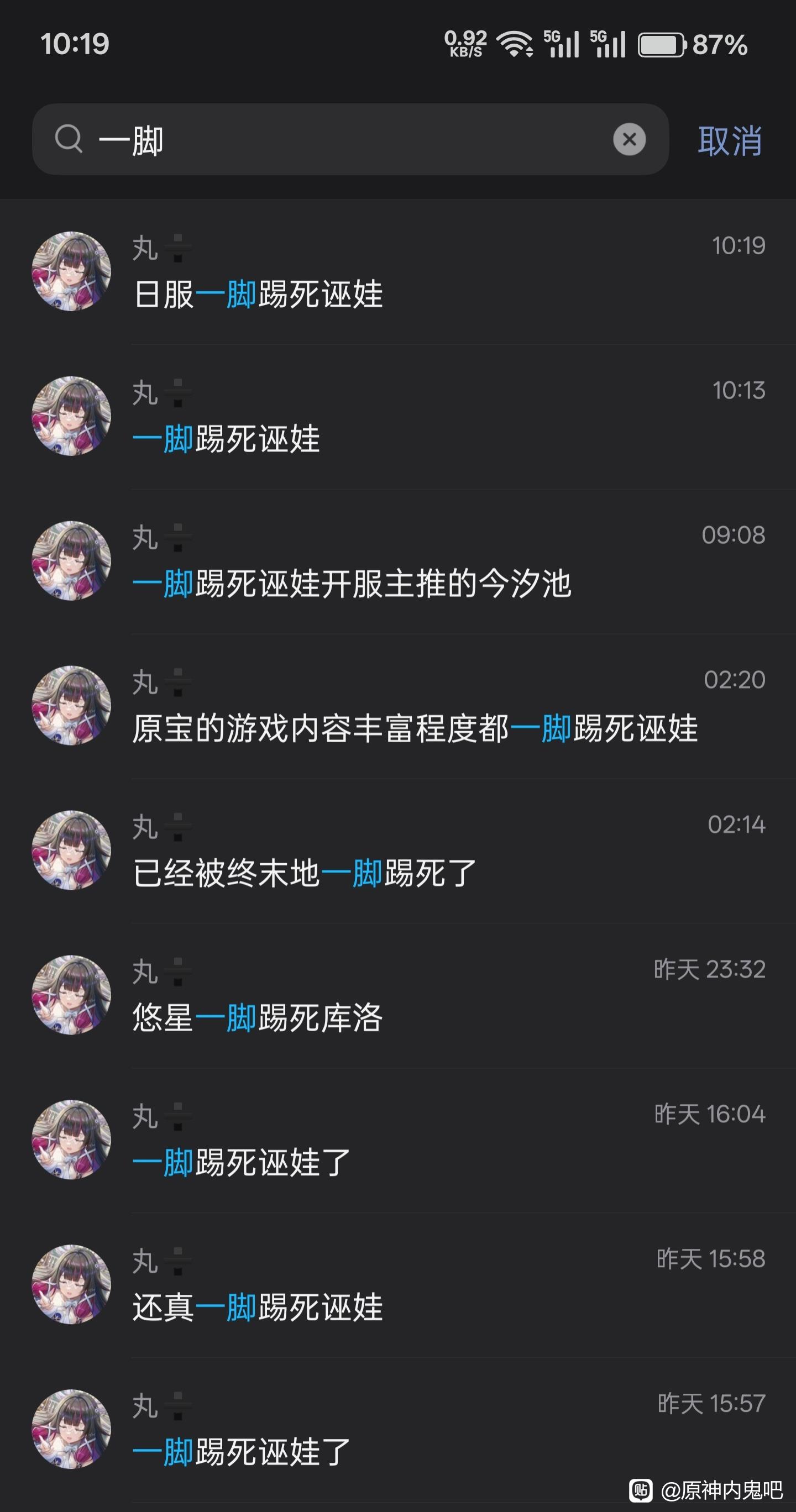Image resolution: width=796 pixels, height=1512 pixels.
Task: Jump to the message 悠星一脚踢死库洛
Action: (411, 996)
